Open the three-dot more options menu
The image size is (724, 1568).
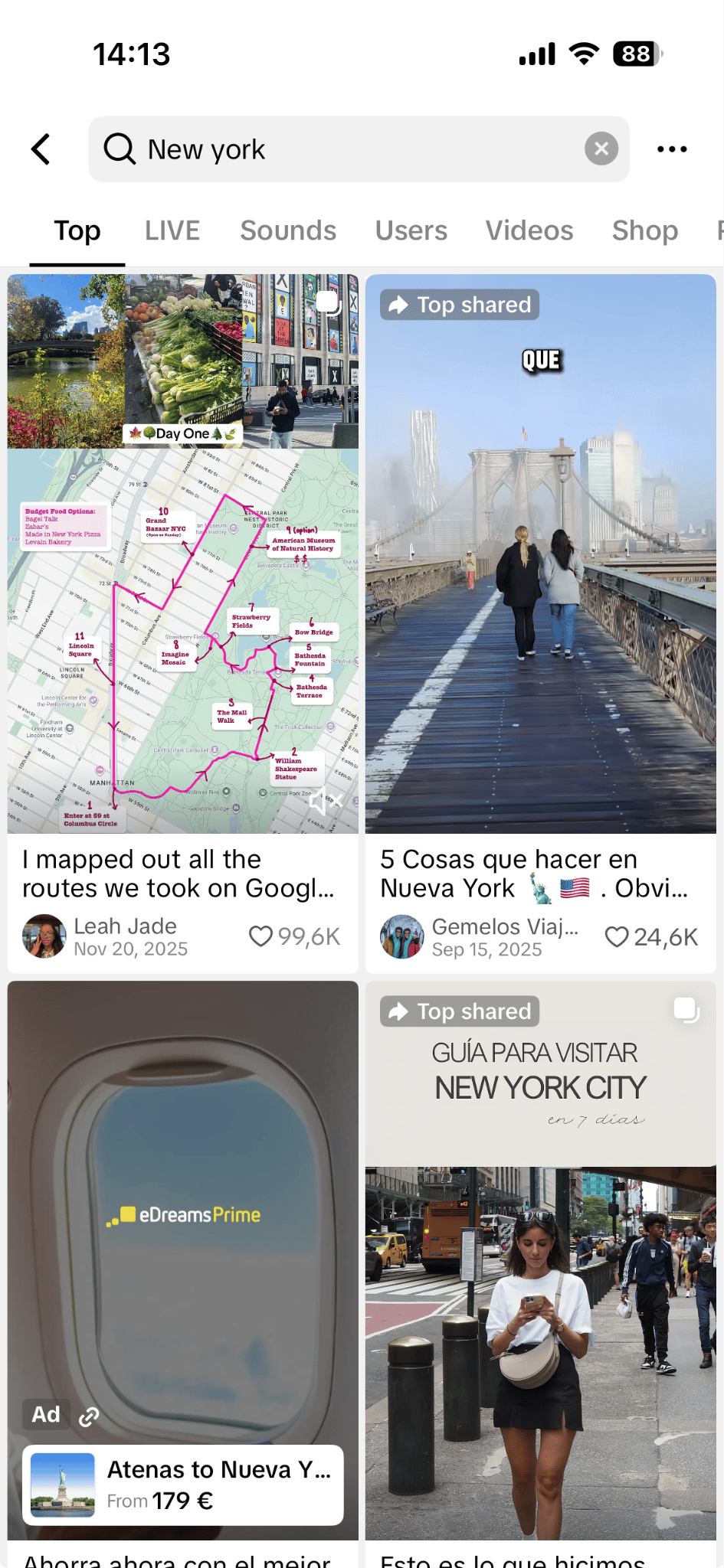click(x=672, y=149)
